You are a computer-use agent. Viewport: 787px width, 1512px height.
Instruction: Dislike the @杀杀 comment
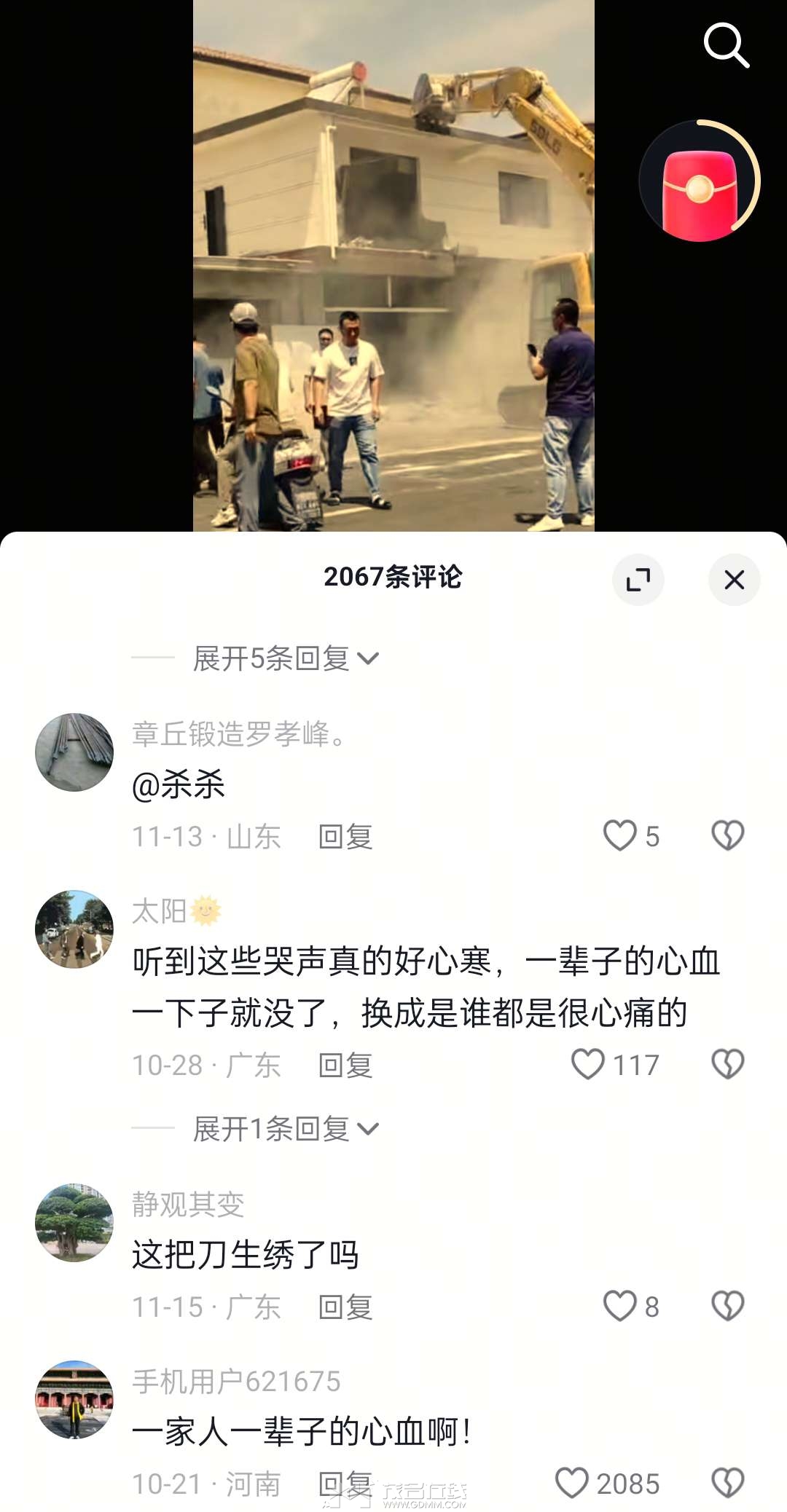(727, 835)
